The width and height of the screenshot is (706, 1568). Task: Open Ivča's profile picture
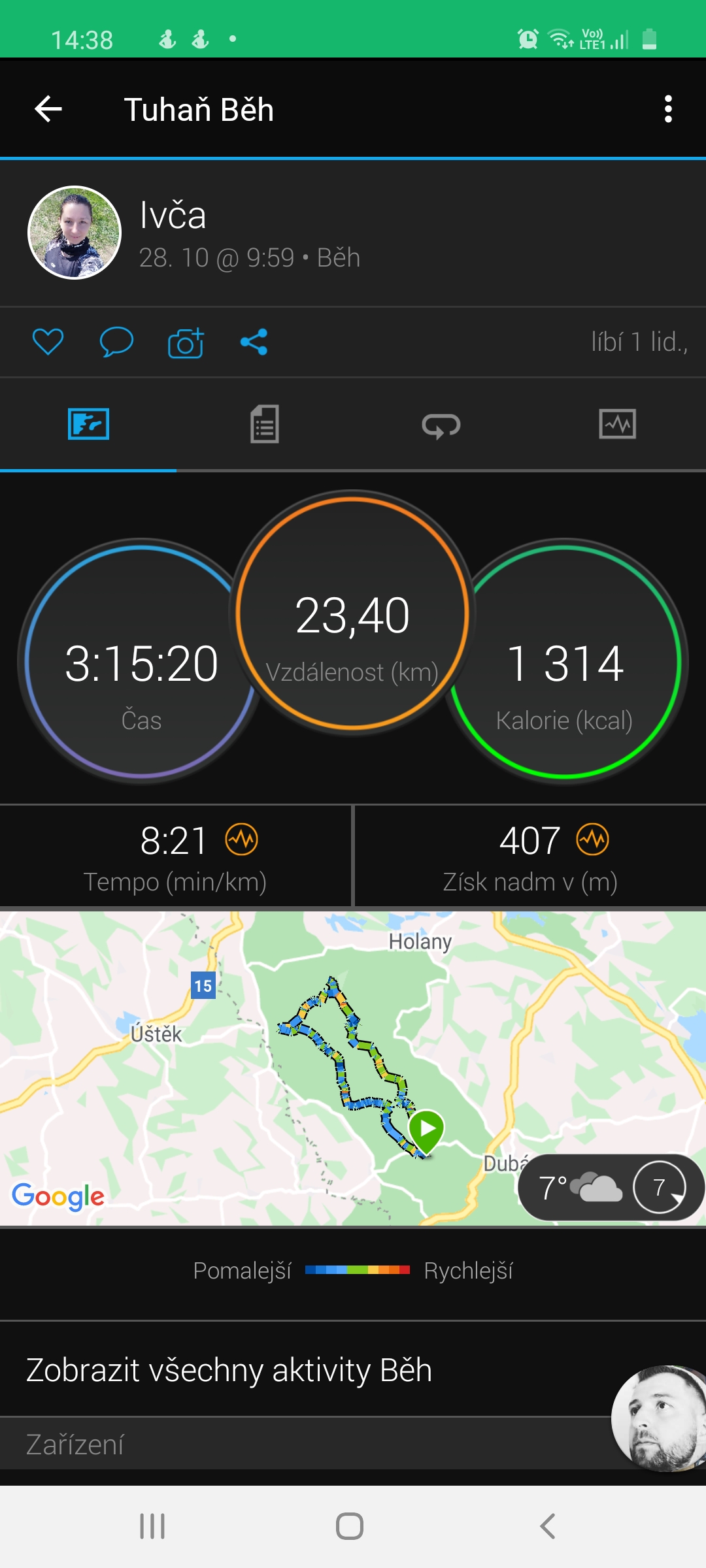tap(75, 233)
